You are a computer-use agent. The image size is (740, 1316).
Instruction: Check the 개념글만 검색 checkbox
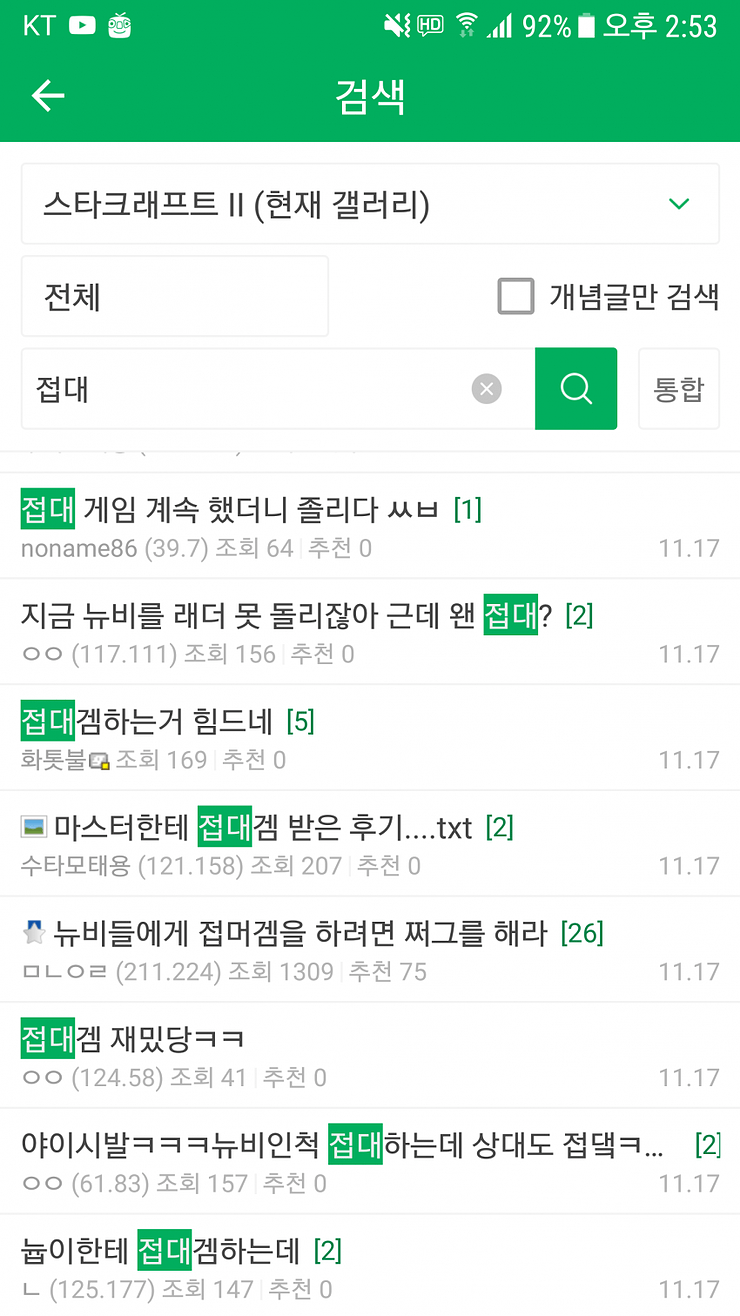516,297
